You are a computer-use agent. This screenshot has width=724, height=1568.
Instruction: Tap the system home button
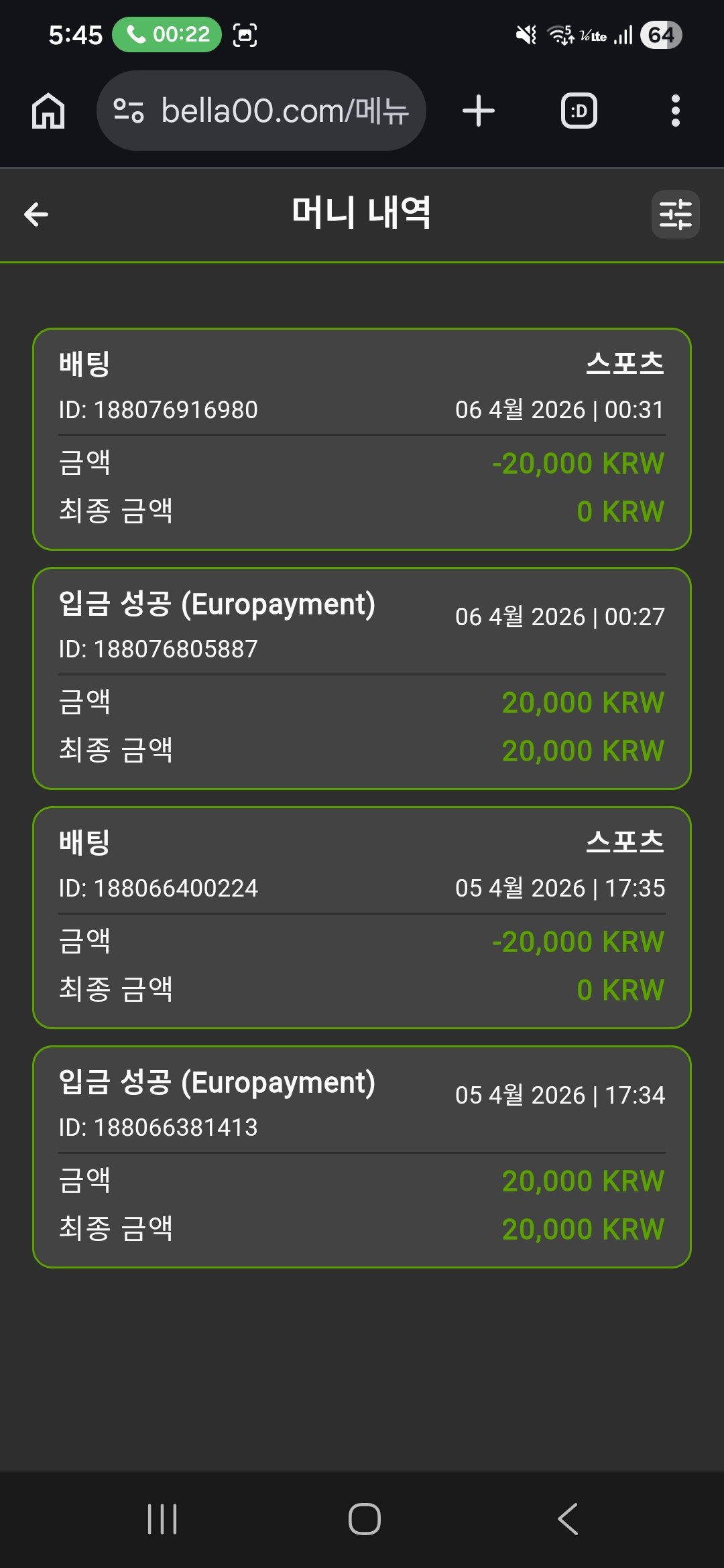(x=364, y=1519)
